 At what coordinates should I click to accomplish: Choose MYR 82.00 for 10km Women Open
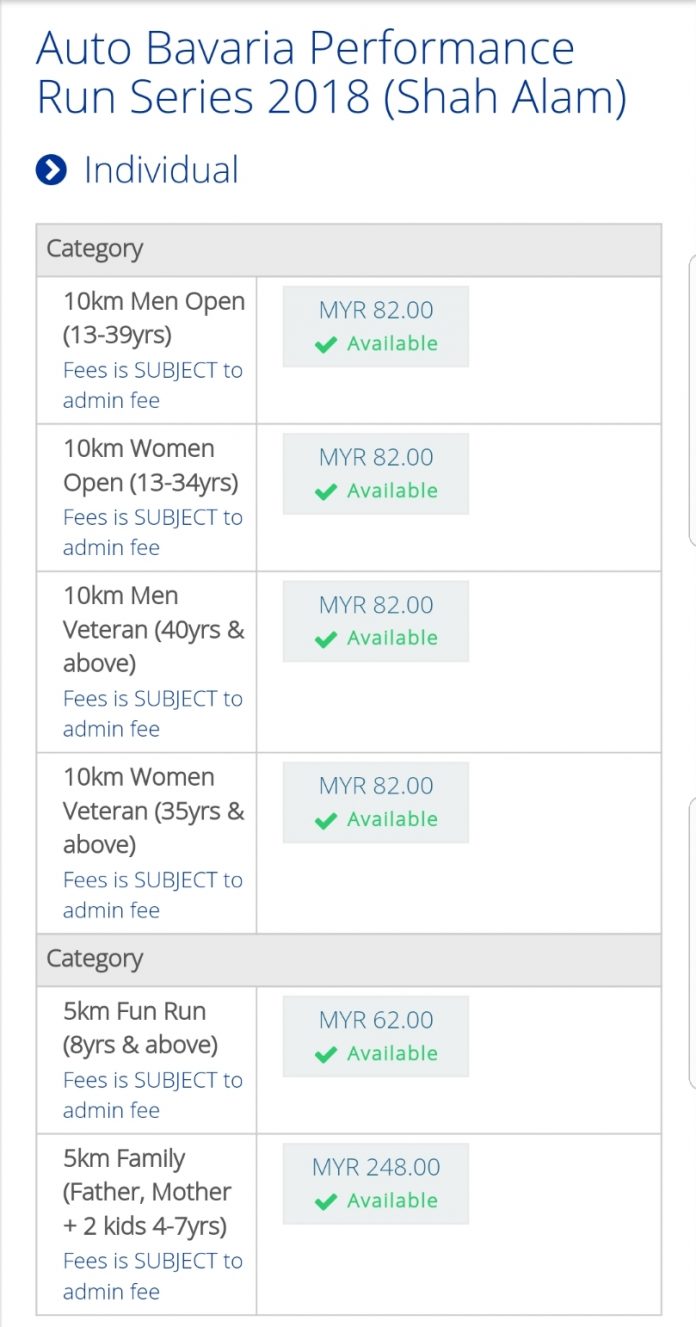point(376,474)
